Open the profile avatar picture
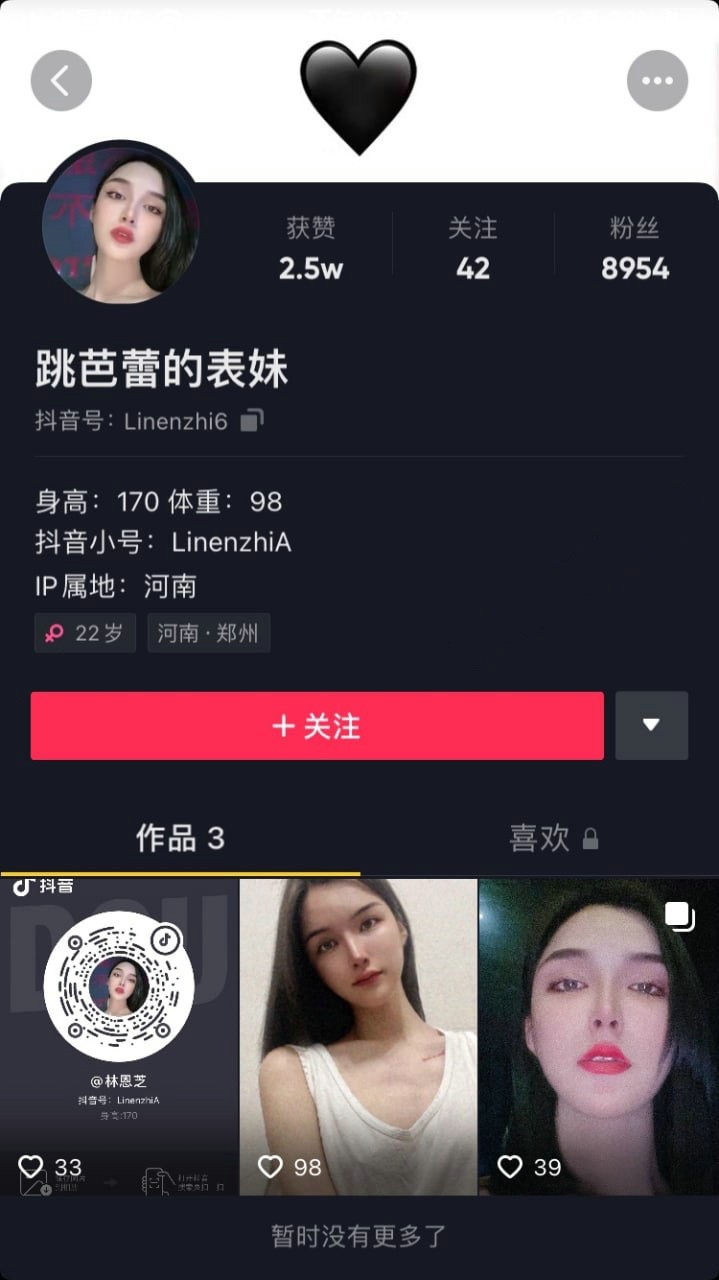Screen dimensions: 719x1280 120,222
